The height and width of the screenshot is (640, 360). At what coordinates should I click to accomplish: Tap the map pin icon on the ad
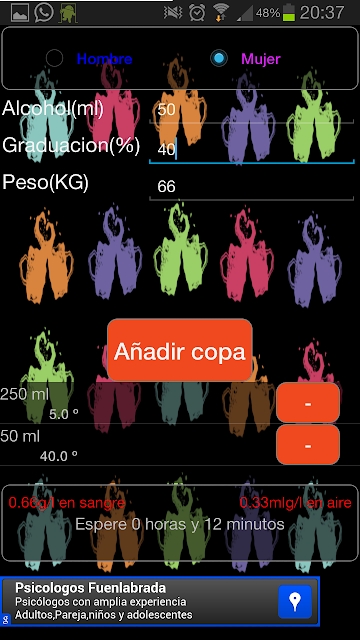295,602
